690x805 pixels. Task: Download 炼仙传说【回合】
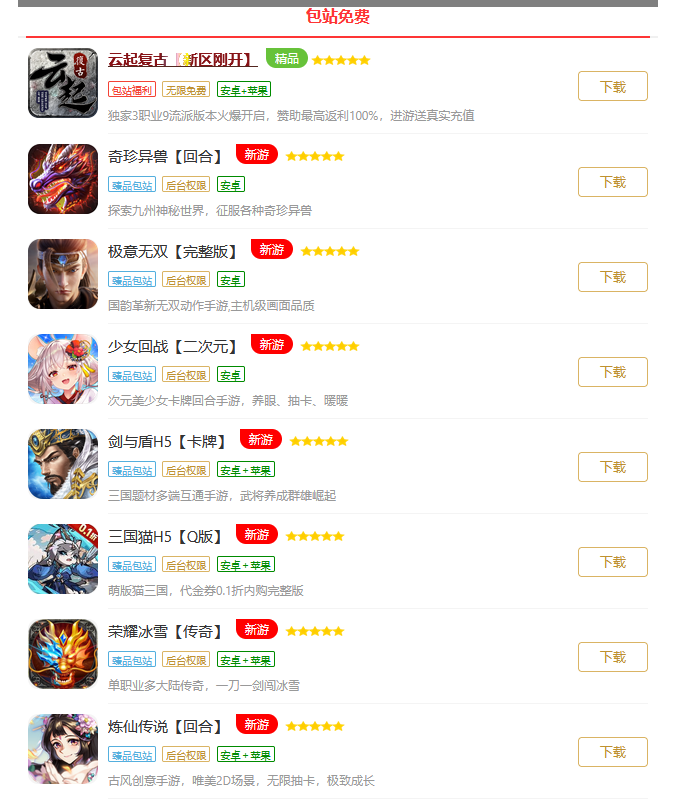(x=612, y=752)
